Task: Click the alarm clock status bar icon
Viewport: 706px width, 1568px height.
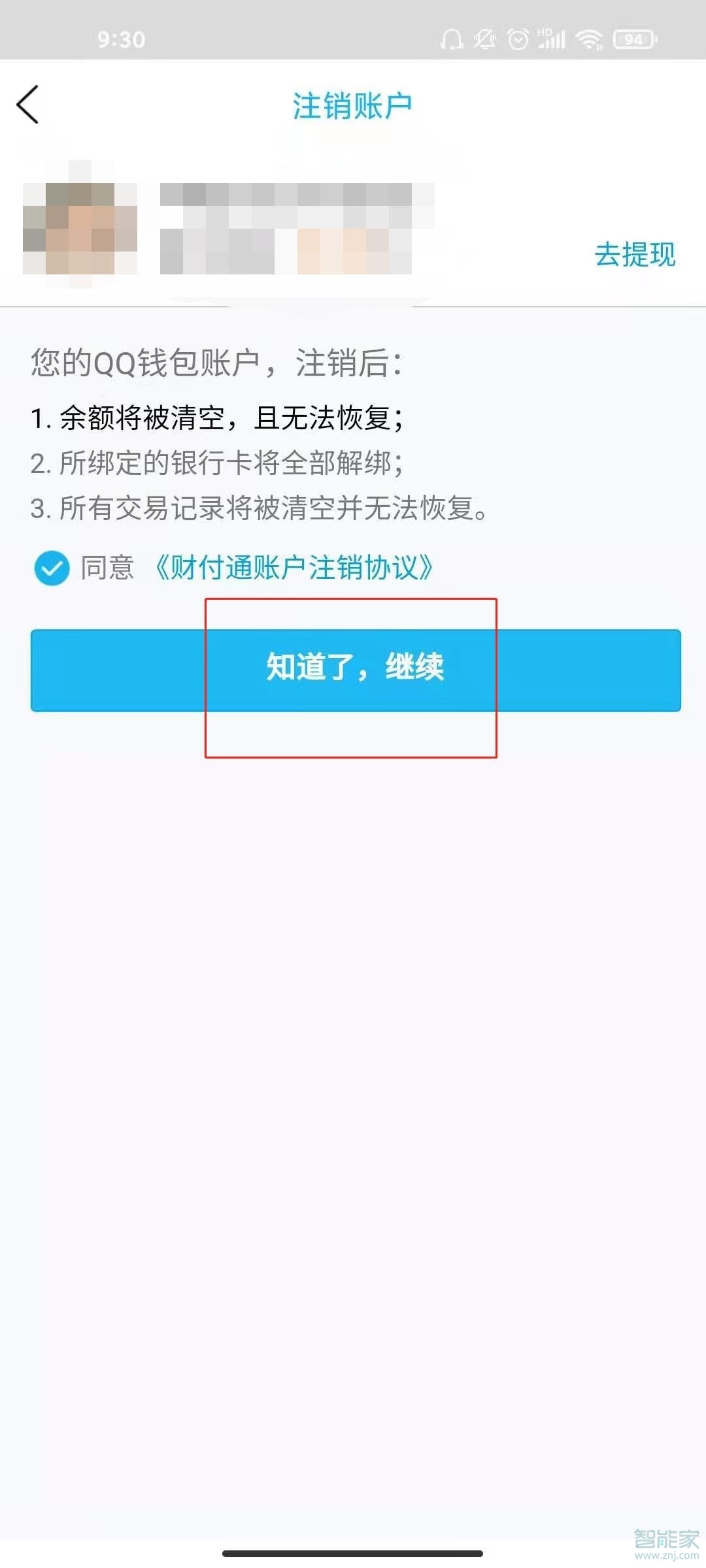Action: click(x=518, y=39)
